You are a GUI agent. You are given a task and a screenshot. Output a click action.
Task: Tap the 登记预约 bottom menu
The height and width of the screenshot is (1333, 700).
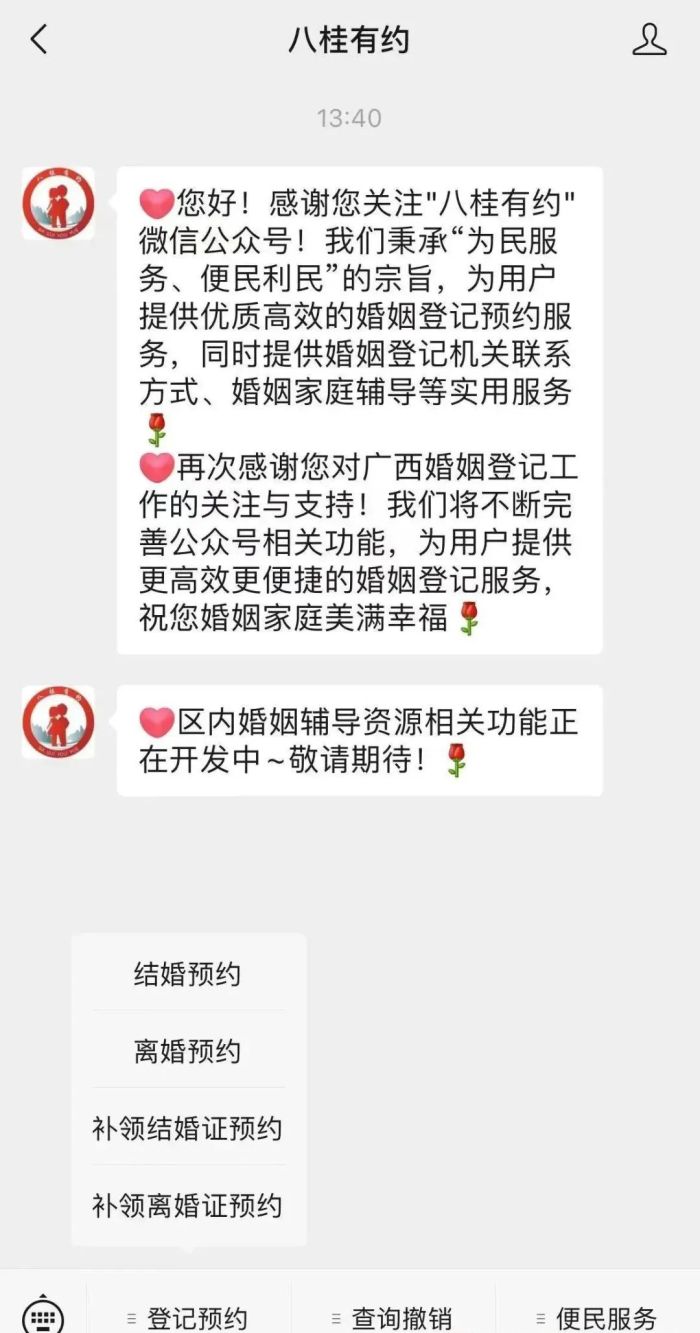point(188,1316)
